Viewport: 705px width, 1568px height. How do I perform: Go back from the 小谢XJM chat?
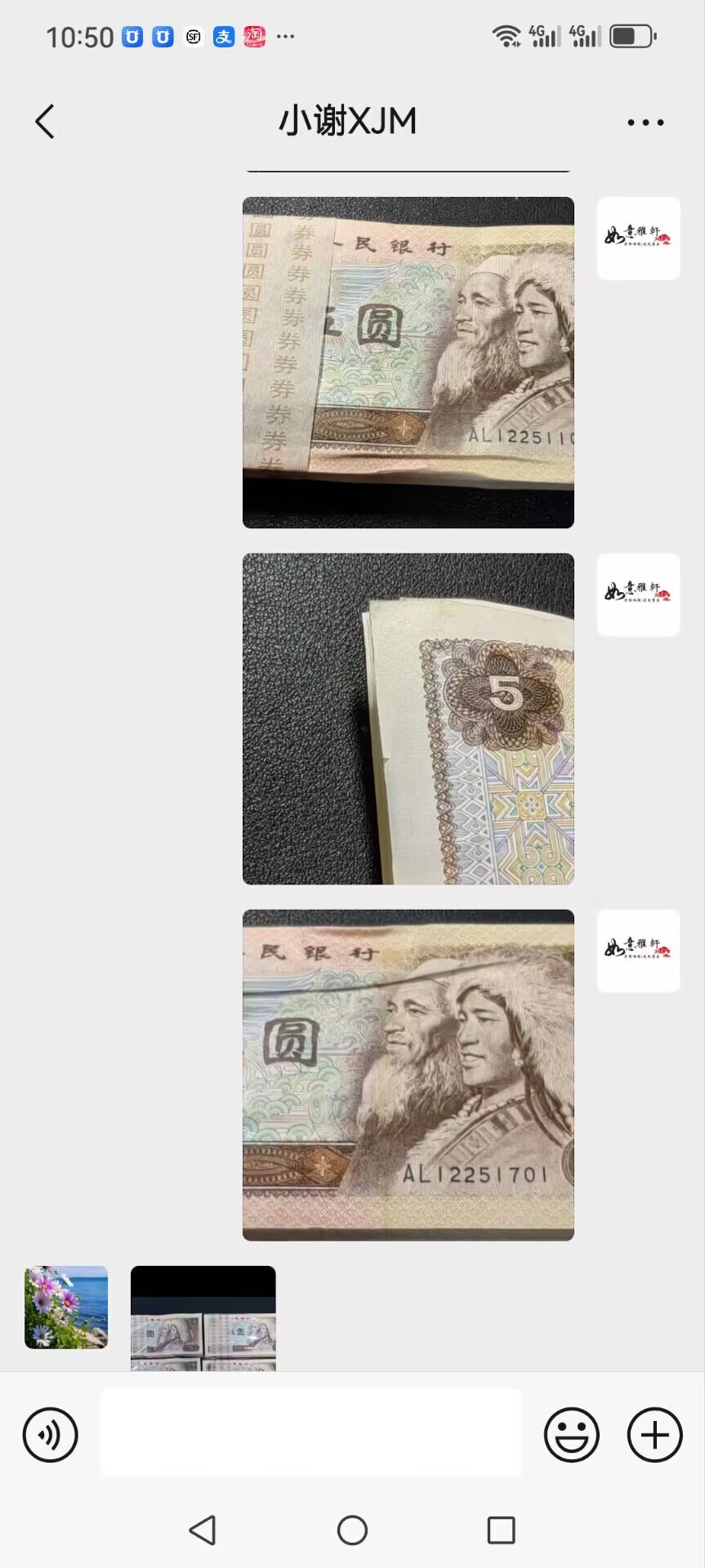point(46,122)
